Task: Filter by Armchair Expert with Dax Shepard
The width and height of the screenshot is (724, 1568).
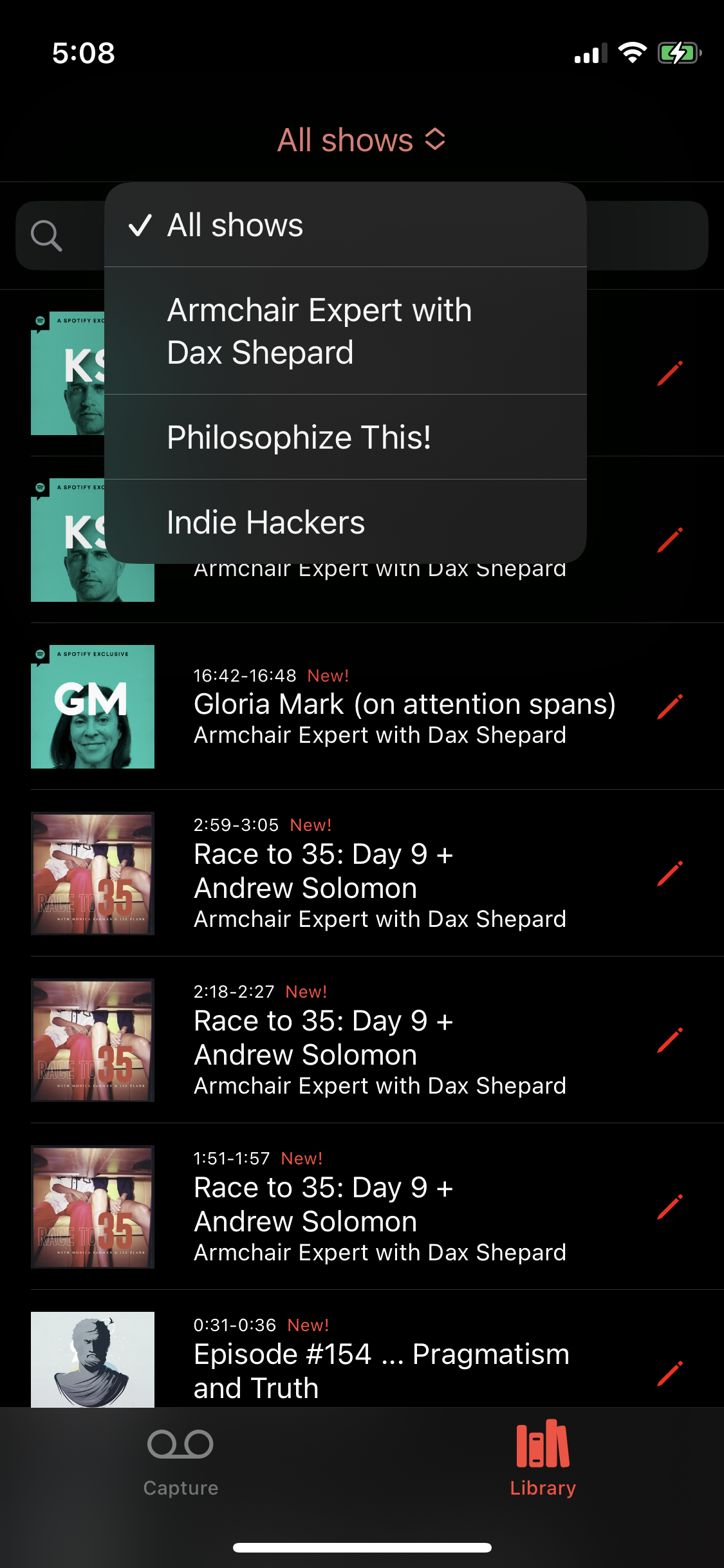Action: click(345, 331)
